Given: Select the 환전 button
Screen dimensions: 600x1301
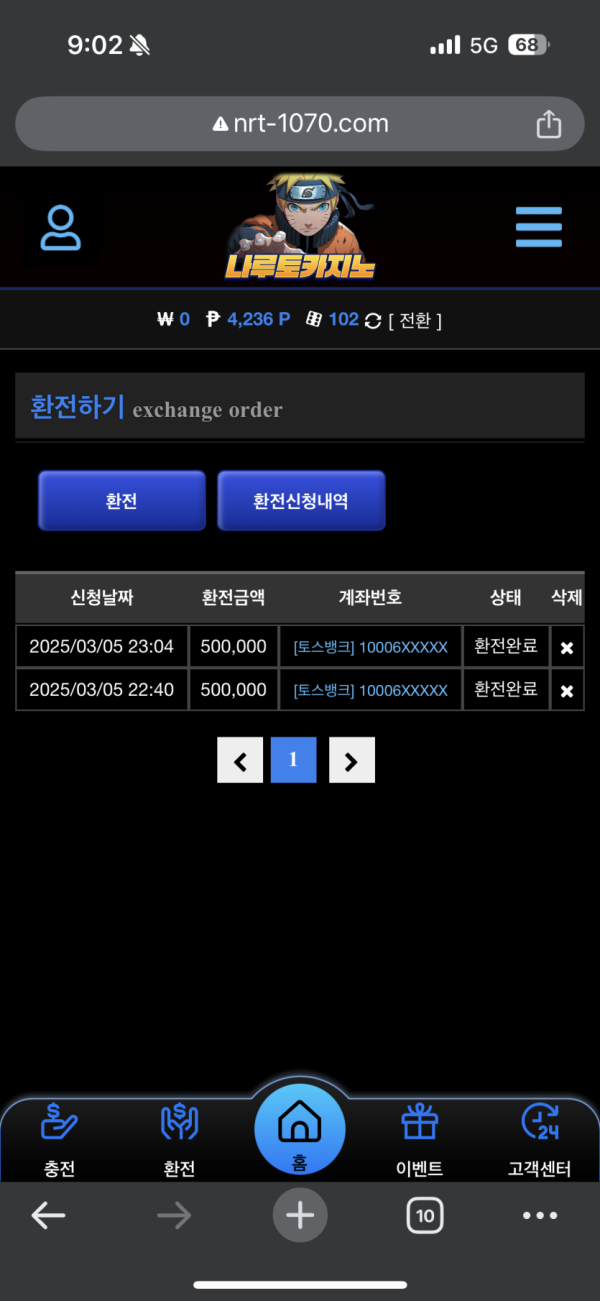Looking at the screenshot, I should pyautogui.click(x=121, y=501).
